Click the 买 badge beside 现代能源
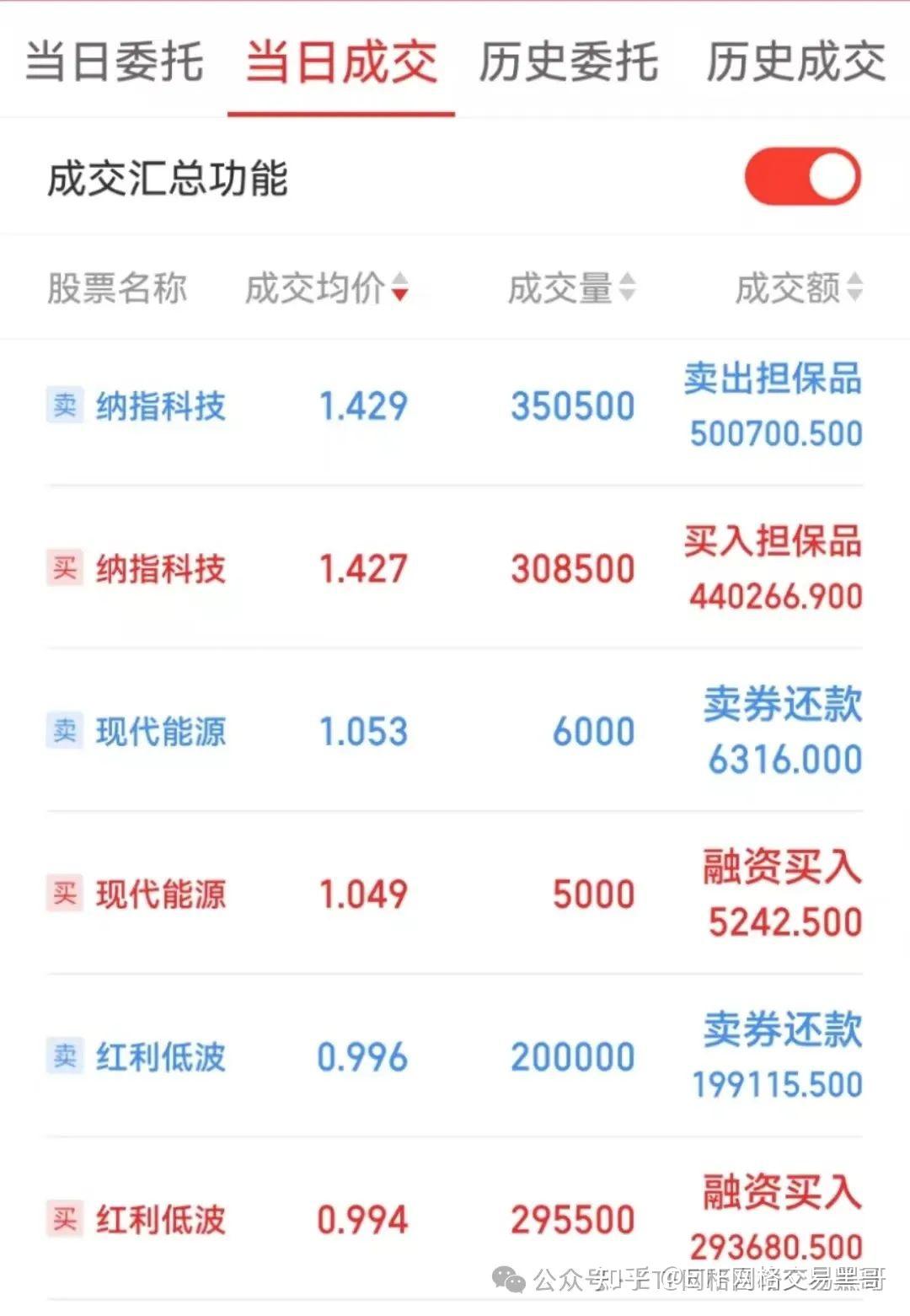Viewport: 910px width, 1316px height. click(x=64, y=894)
